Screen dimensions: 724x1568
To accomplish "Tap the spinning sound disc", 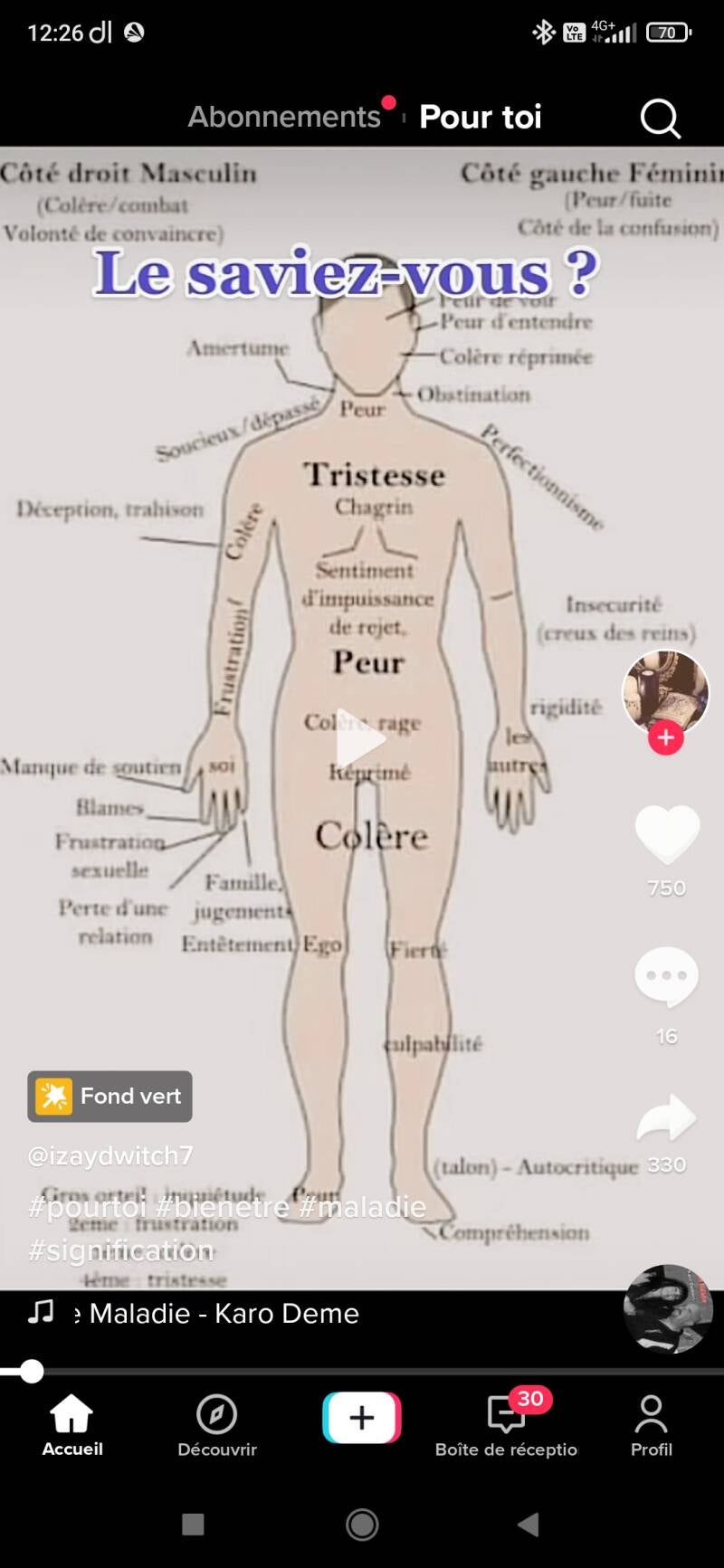I will click(x=667, y=1309).
